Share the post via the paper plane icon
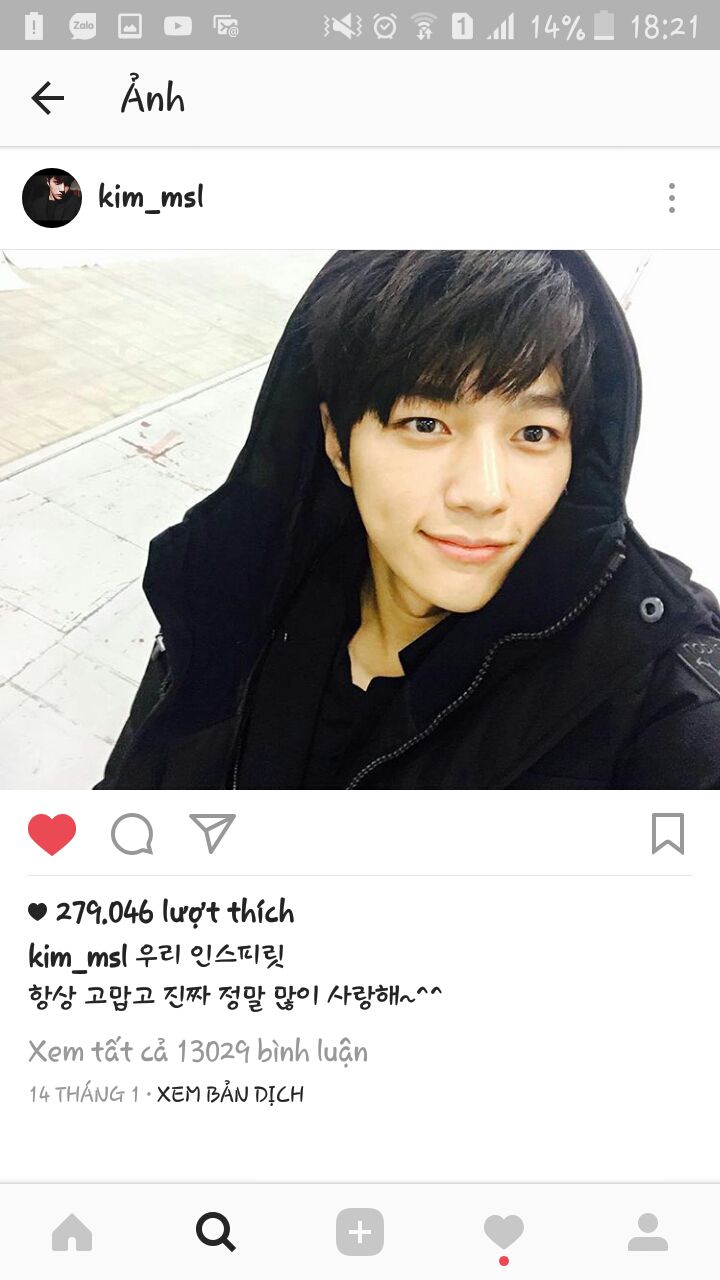Viewport: 720px width, 1280px height. click(x=212, y=833)
